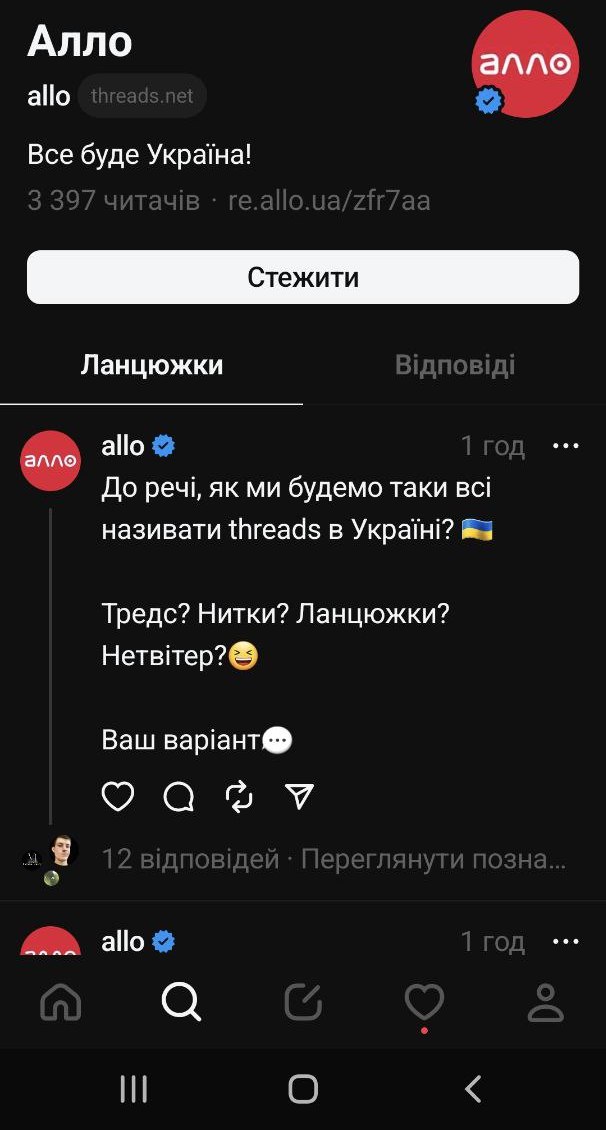Reply to the post about naming threads
606x1130 pixels.
(x=179, y=796)
